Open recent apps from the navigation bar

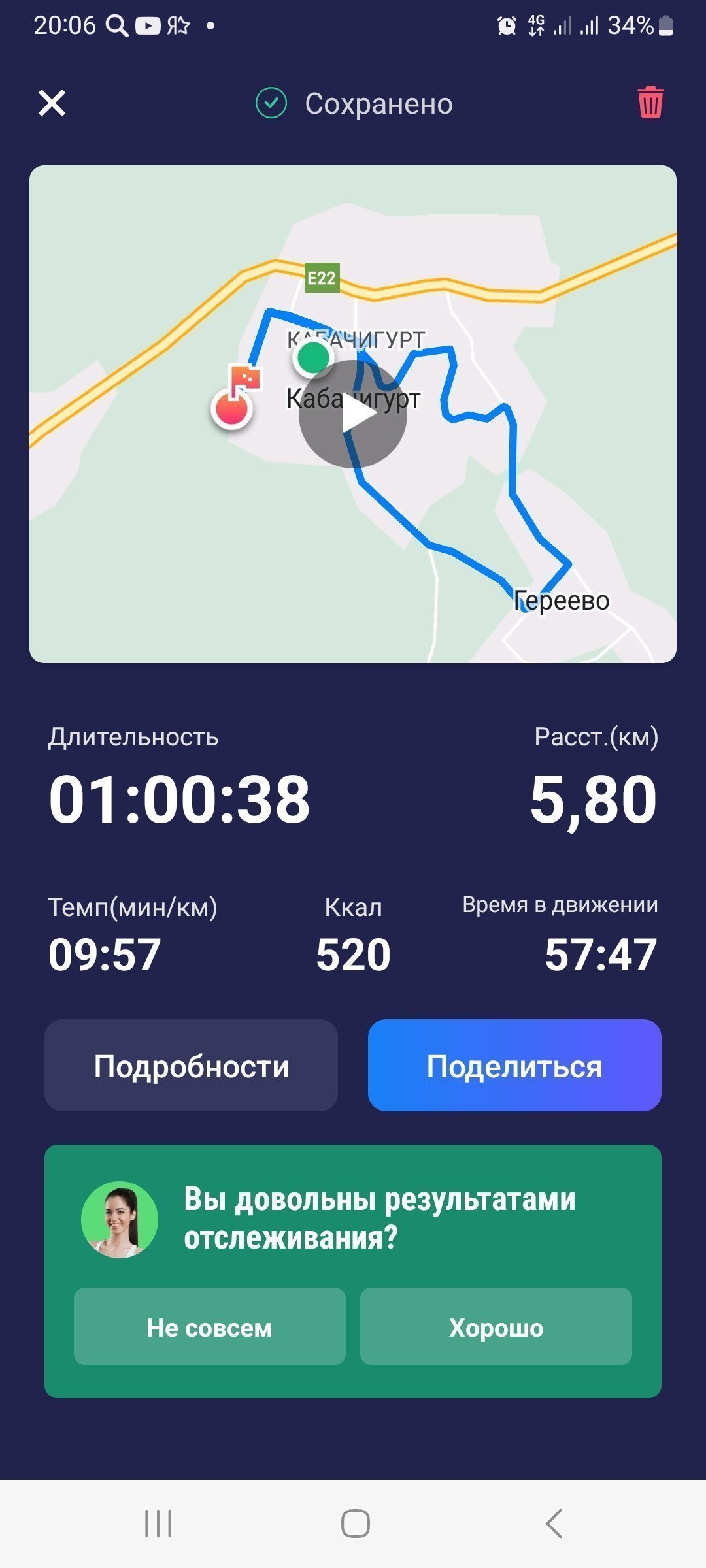click(158, 1524)
